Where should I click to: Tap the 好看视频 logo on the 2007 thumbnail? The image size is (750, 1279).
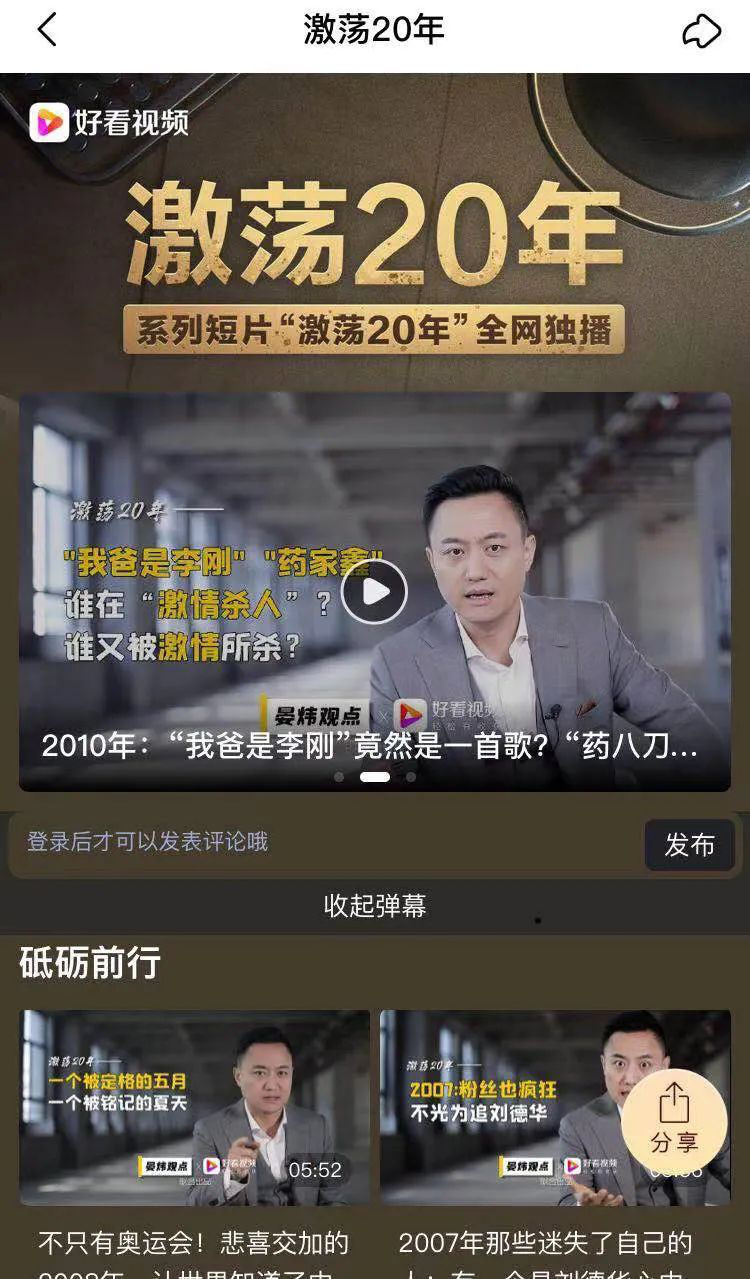593,1165
